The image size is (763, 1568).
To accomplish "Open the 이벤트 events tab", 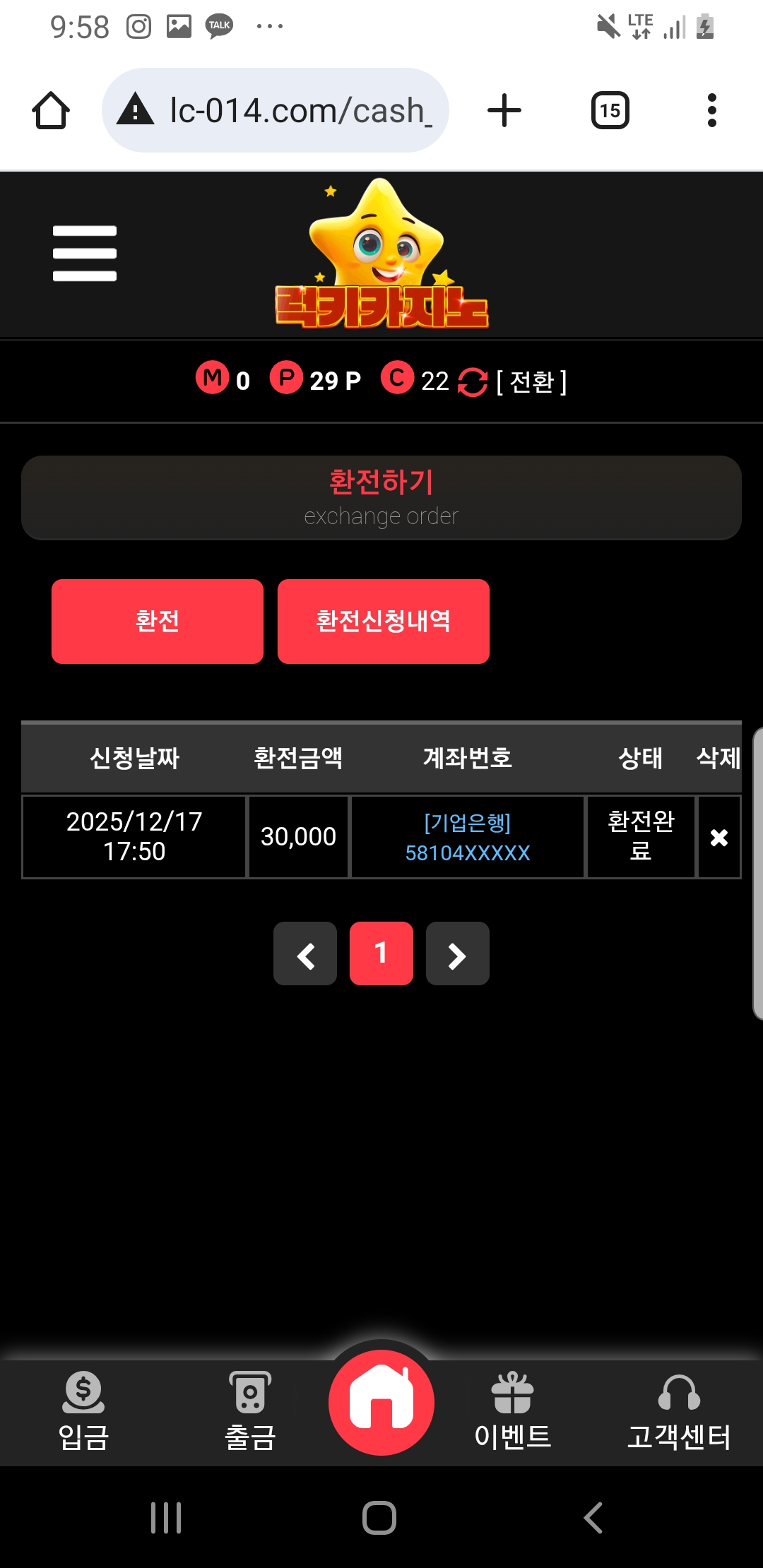I will 512,1410.
